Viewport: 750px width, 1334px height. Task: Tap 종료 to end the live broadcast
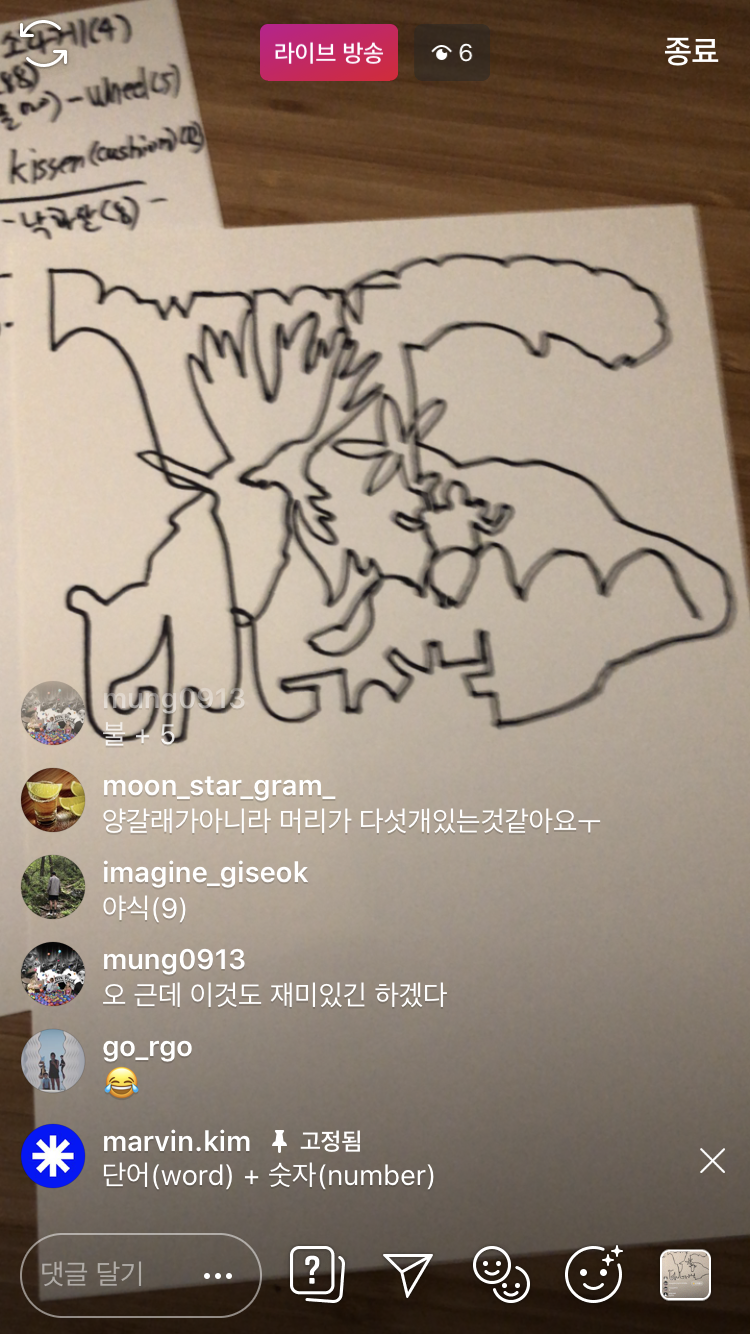691,52
